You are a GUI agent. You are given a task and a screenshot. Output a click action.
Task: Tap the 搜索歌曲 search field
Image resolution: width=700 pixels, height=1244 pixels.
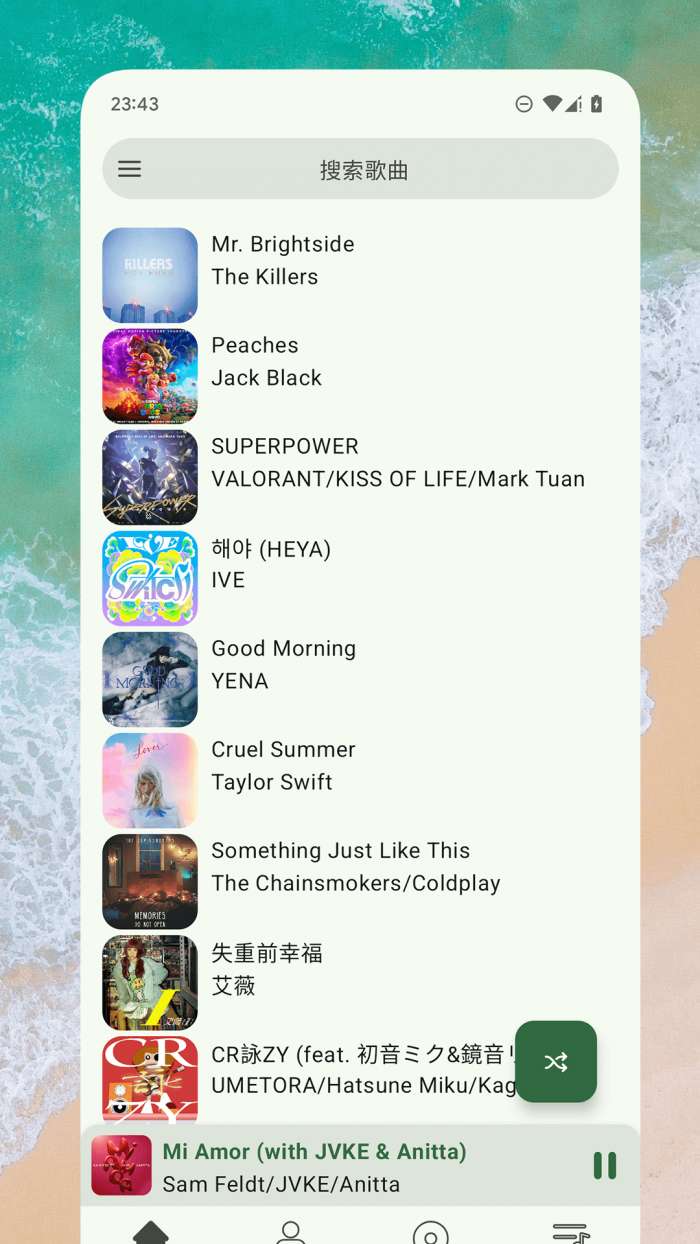click(364, 170)
